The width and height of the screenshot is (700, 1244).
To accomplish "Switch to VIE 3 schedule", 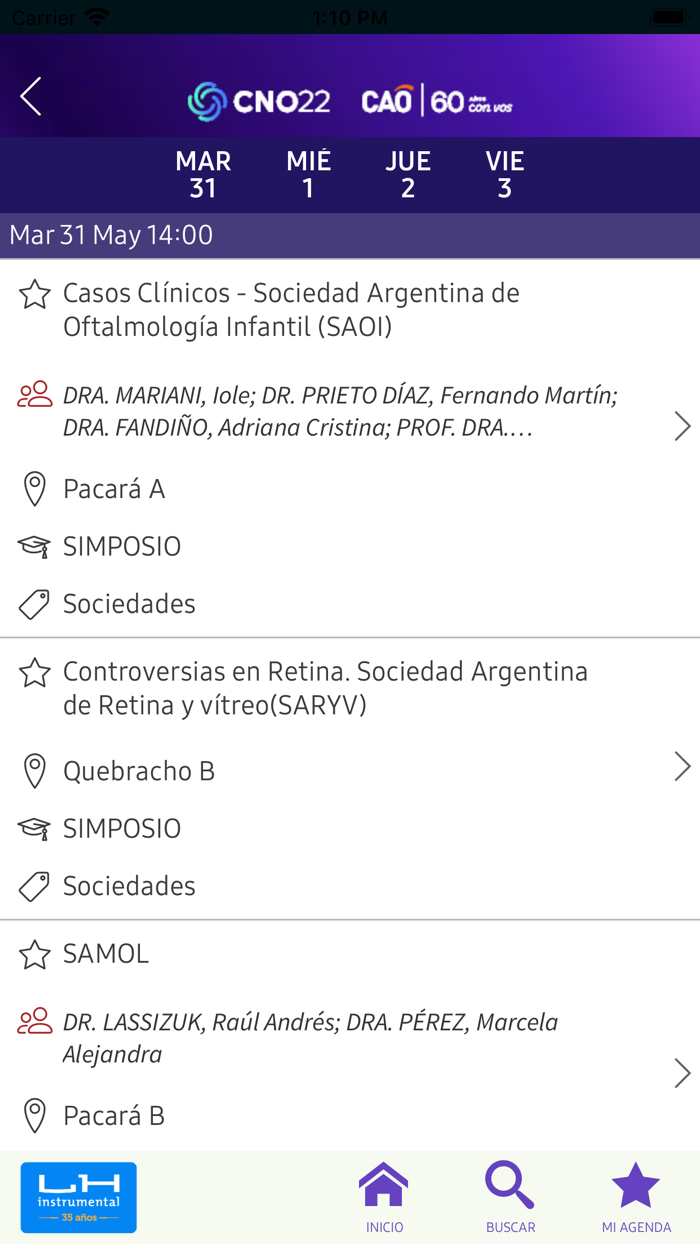I will click(x=504, y=175).
